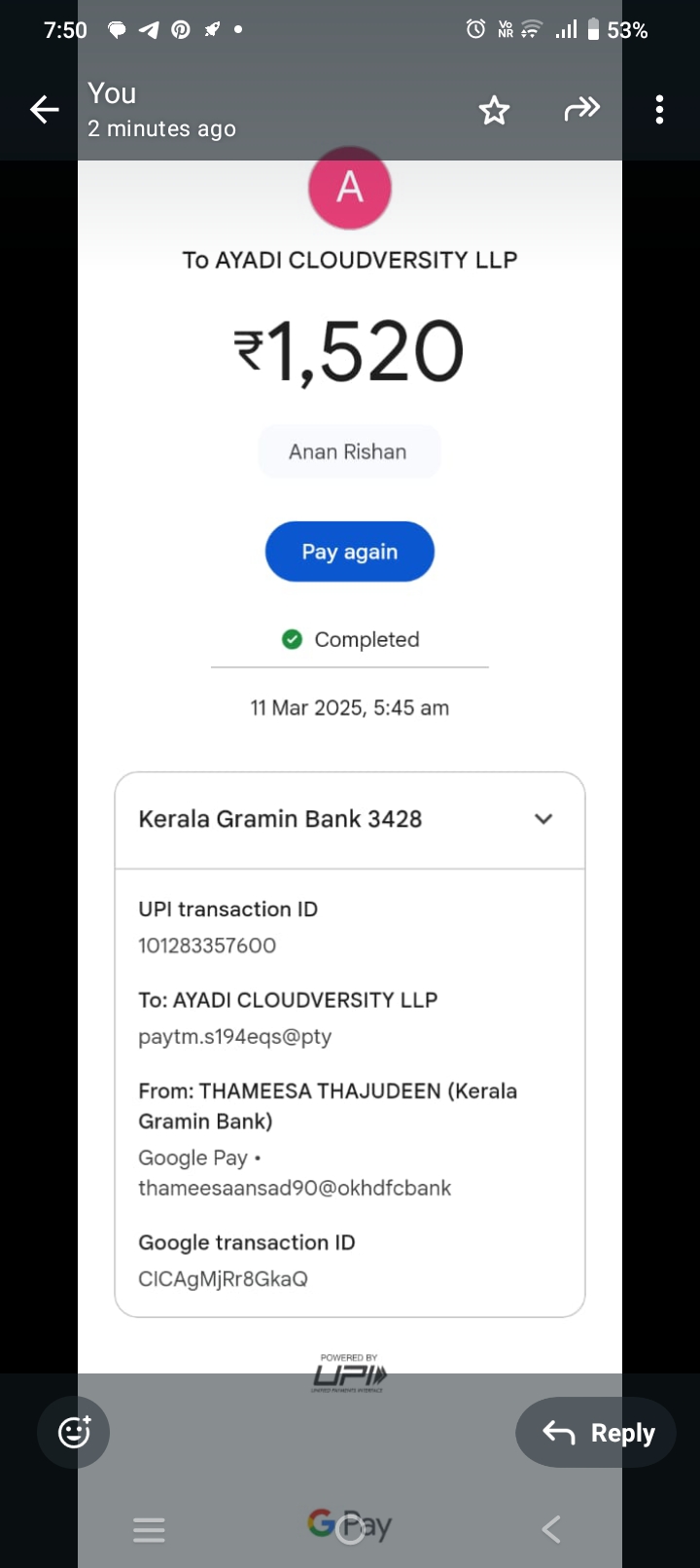
Task: Open recent apps from the navigation bar
Action: (x=149, y=1530)
